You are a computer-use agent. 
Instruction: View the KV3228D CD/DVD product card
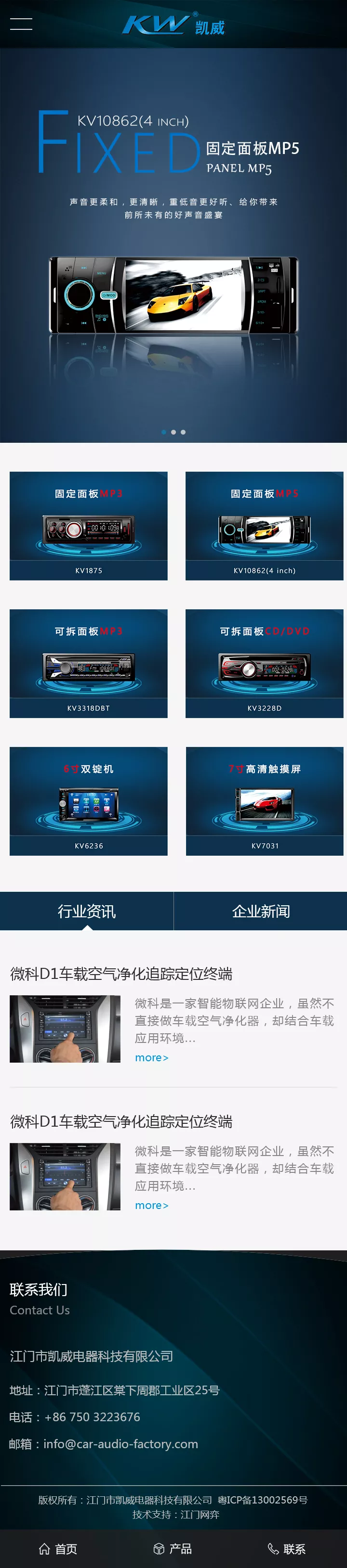(264, 663)
